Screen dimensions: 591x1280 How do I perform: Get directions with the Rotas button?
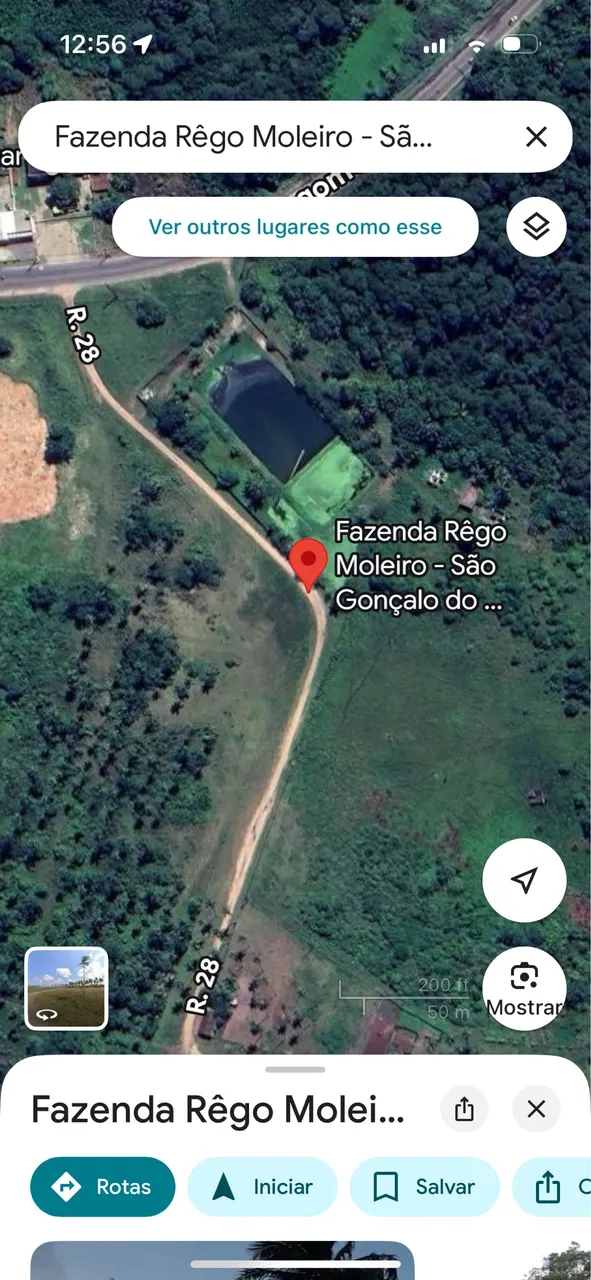[103, 1187]
